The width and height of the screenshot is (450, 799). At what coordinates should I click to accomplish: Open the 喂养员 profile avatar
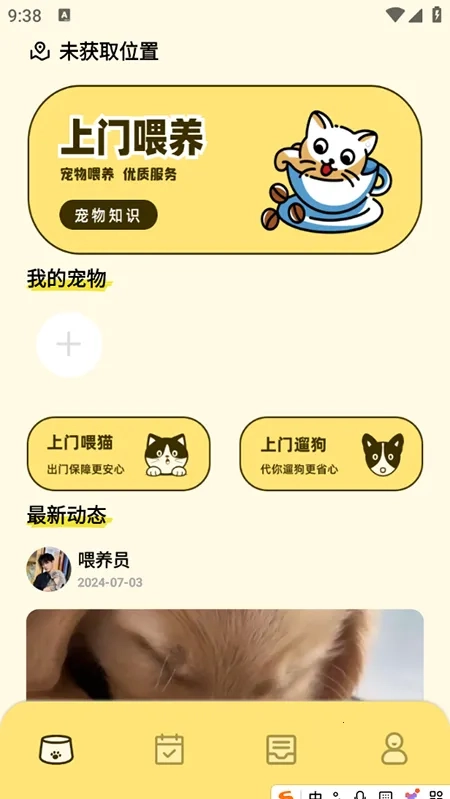49,569
